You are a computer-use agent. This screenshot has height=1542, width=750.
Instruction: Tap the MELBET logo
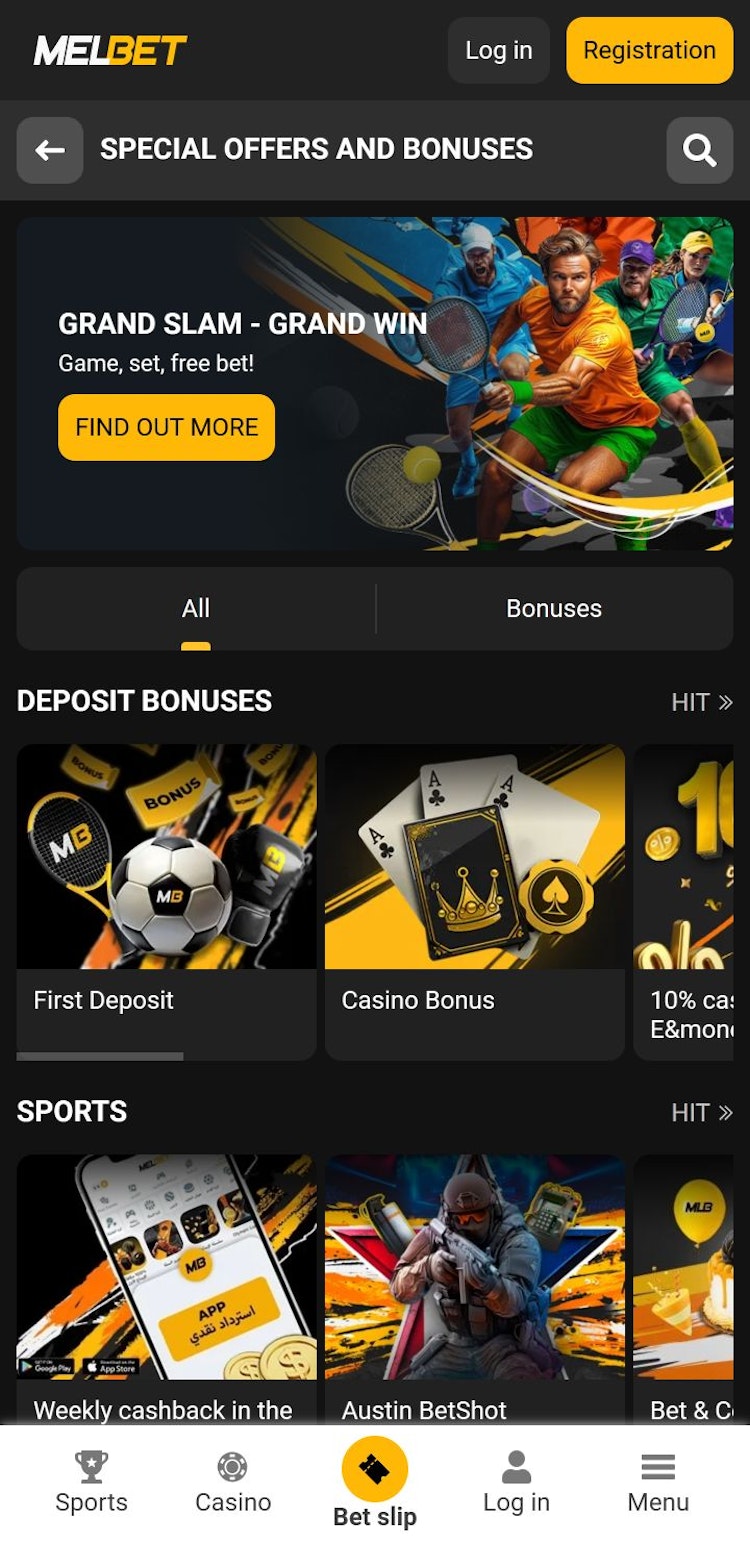[x=110, y=50]
